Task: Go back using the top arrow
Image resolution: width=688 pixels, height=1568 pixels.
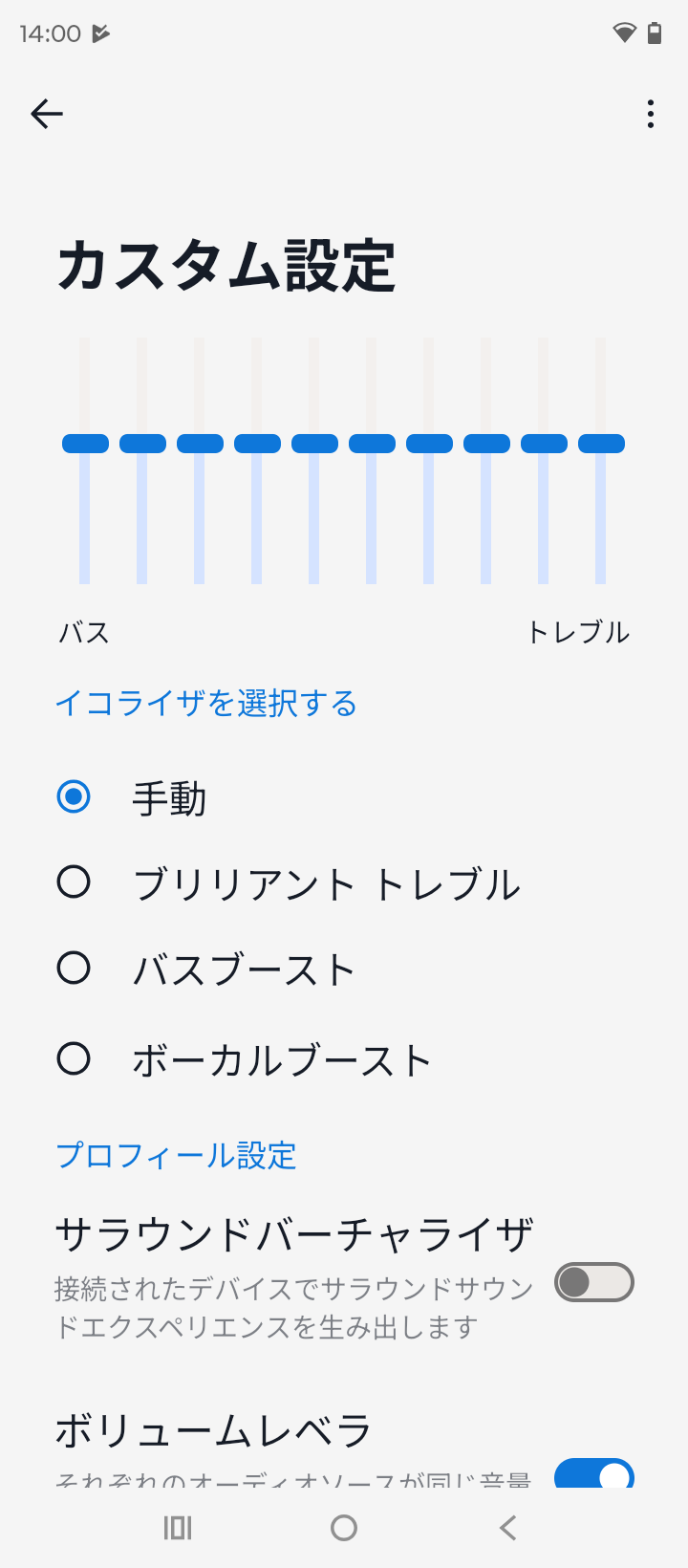Action: tap(46, 115)
